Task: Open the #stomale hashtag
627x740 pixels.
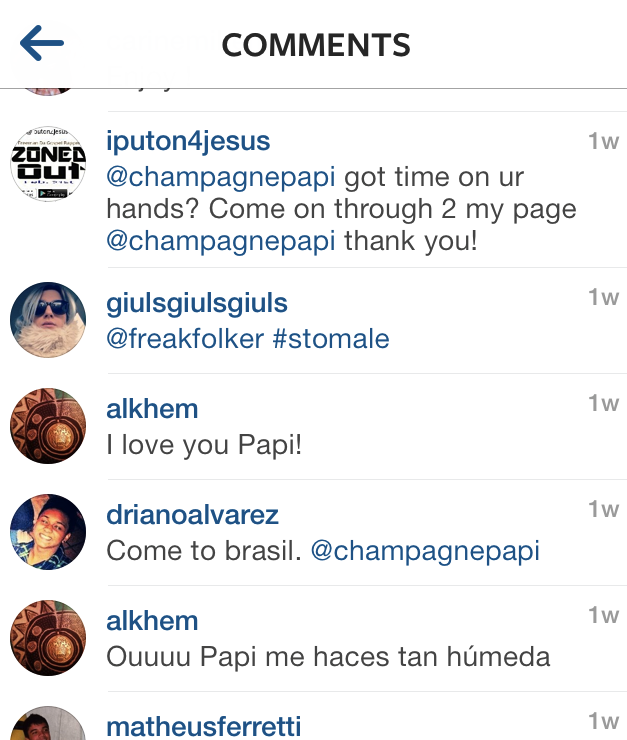Action: [330, 338]
